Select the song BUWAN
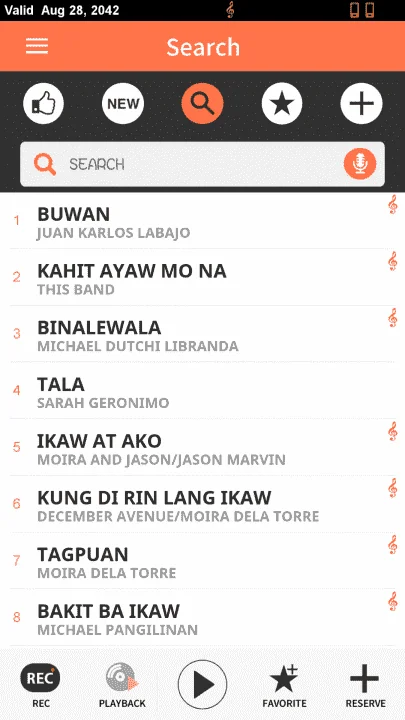 click(x=202, y=222)
